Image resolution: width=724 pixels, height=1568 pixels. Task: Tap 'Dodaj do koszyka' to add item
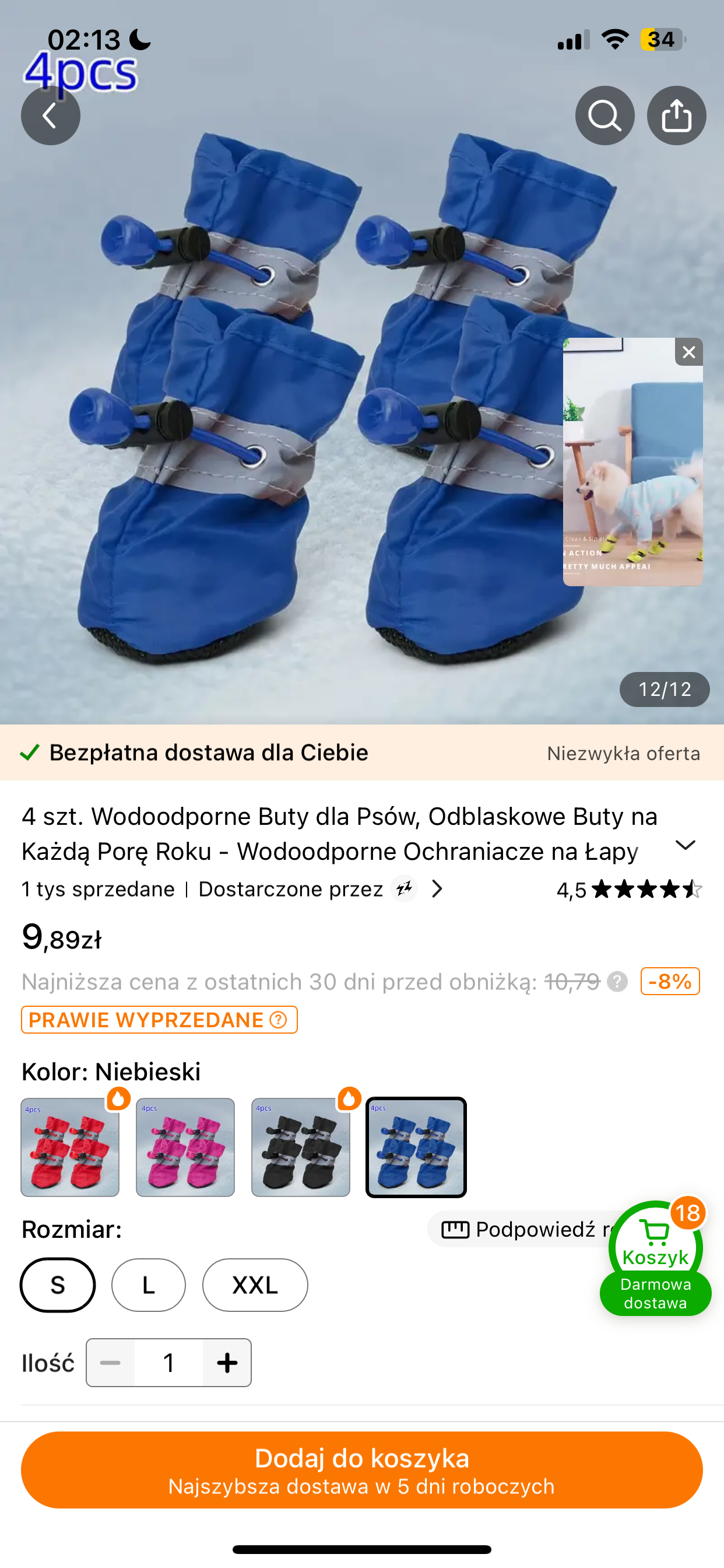362,1470
